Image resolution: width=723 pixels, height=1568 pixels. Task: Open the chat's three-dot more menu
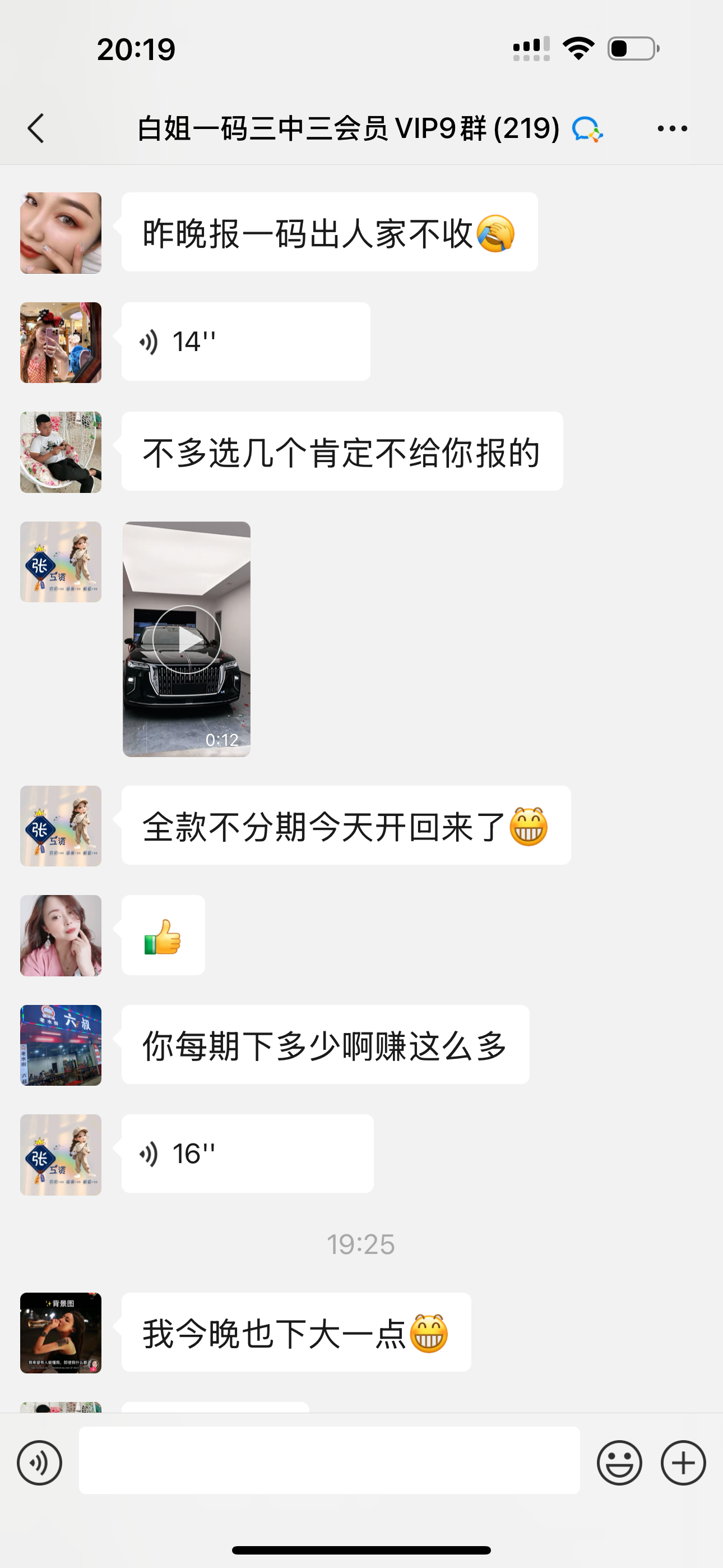(x=672, y=128)
